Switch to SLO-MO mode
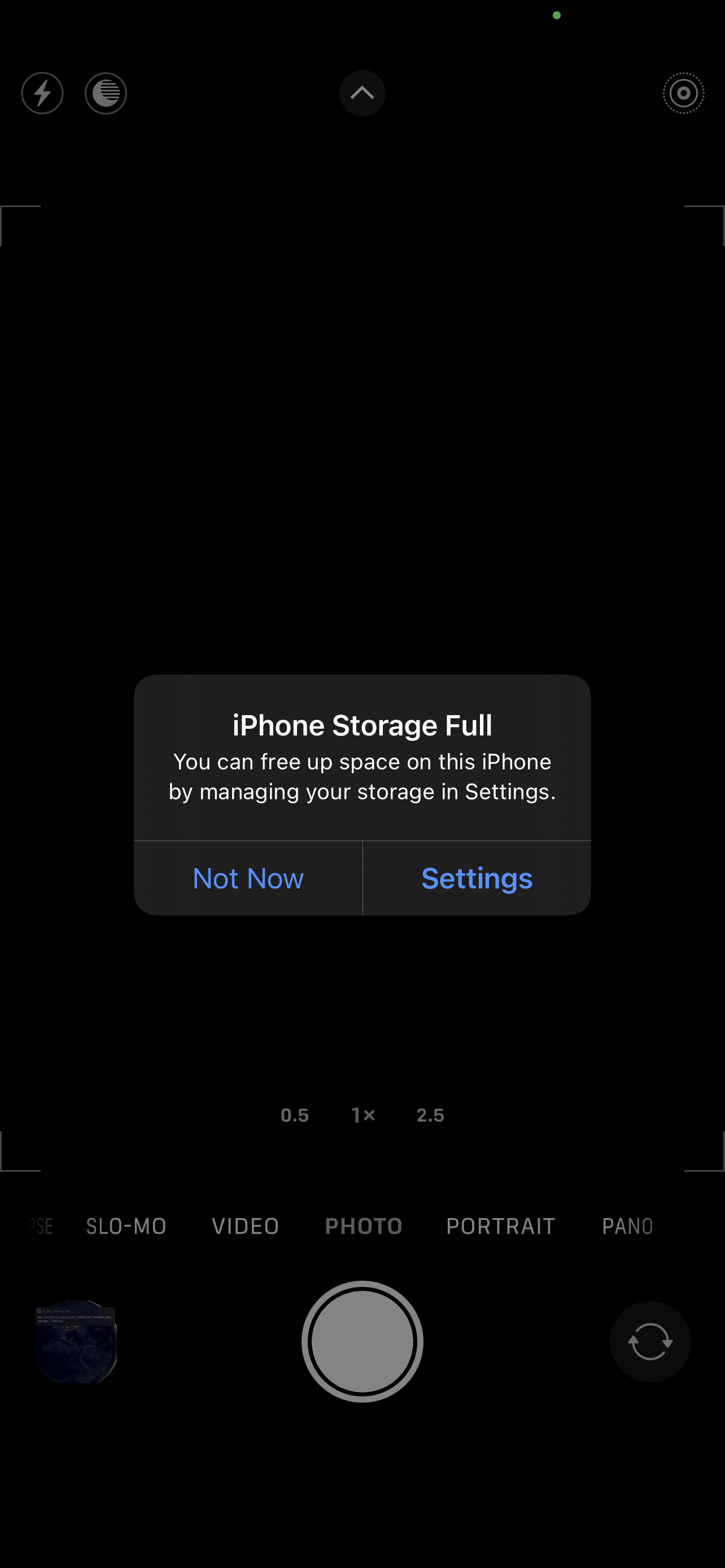This screenshot has width=725, height=1568. click(126, 1226)
